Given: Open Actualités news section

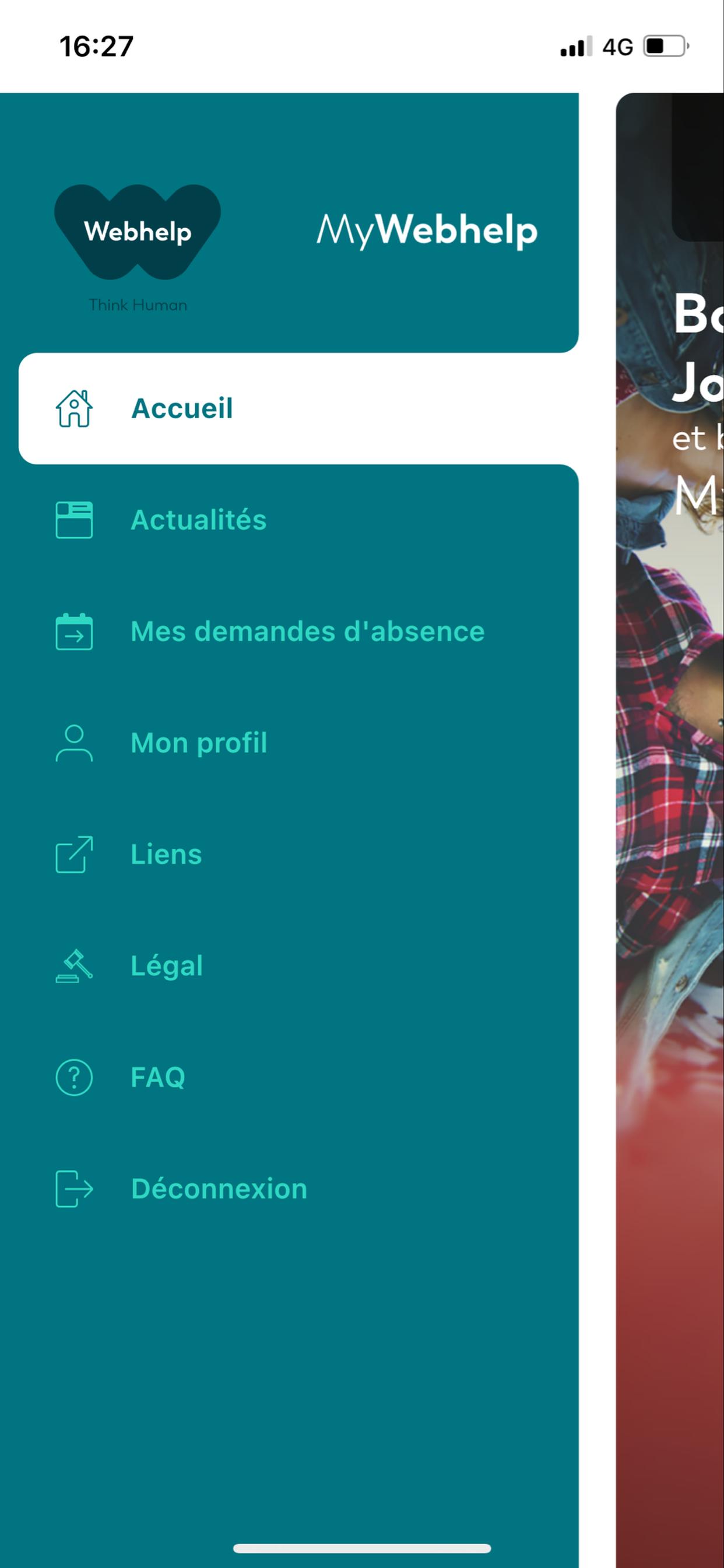Looking at the screenshot, I should coord(198,520).
